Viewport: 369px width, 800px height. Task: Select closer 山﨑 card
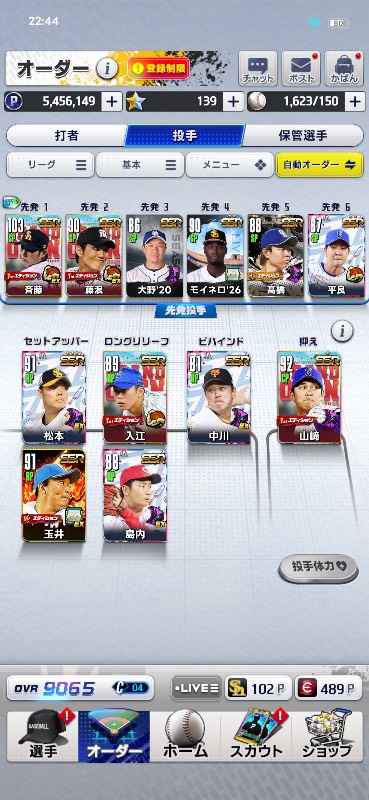(309, 397)
